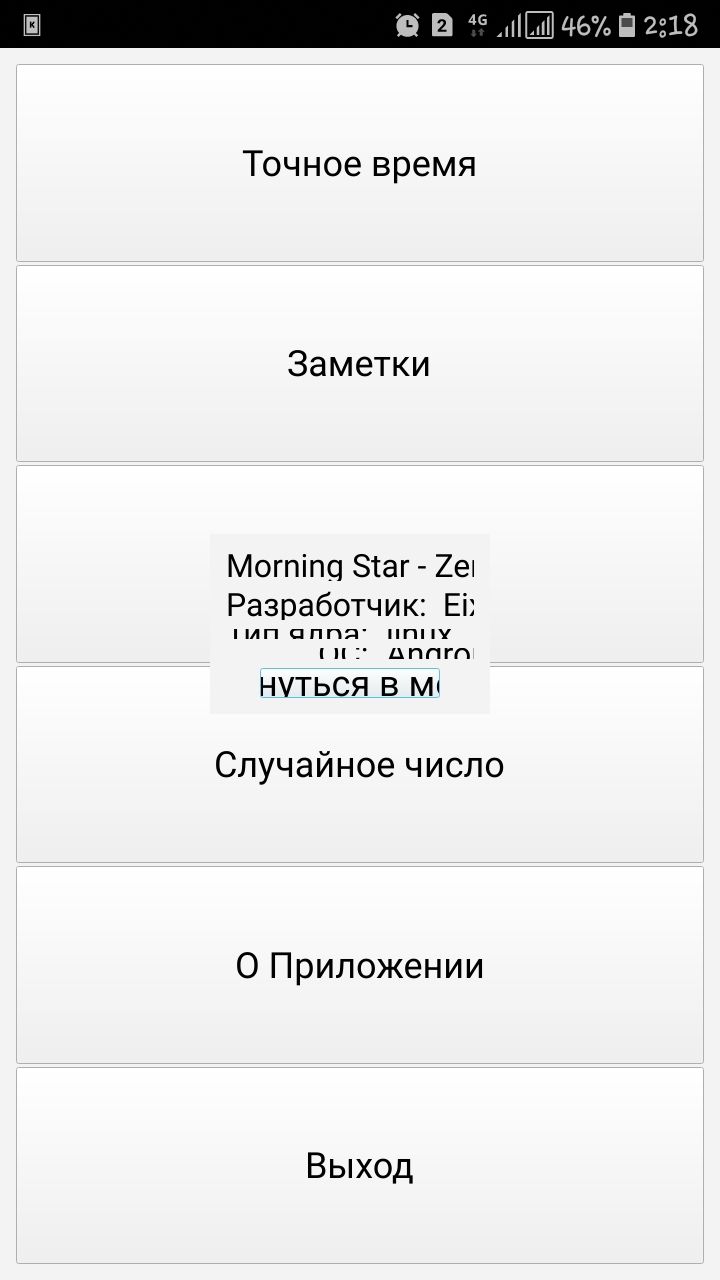This screenshot has height=1280, width=720.
Task: Open О Приложении
Action: [360, 965]
